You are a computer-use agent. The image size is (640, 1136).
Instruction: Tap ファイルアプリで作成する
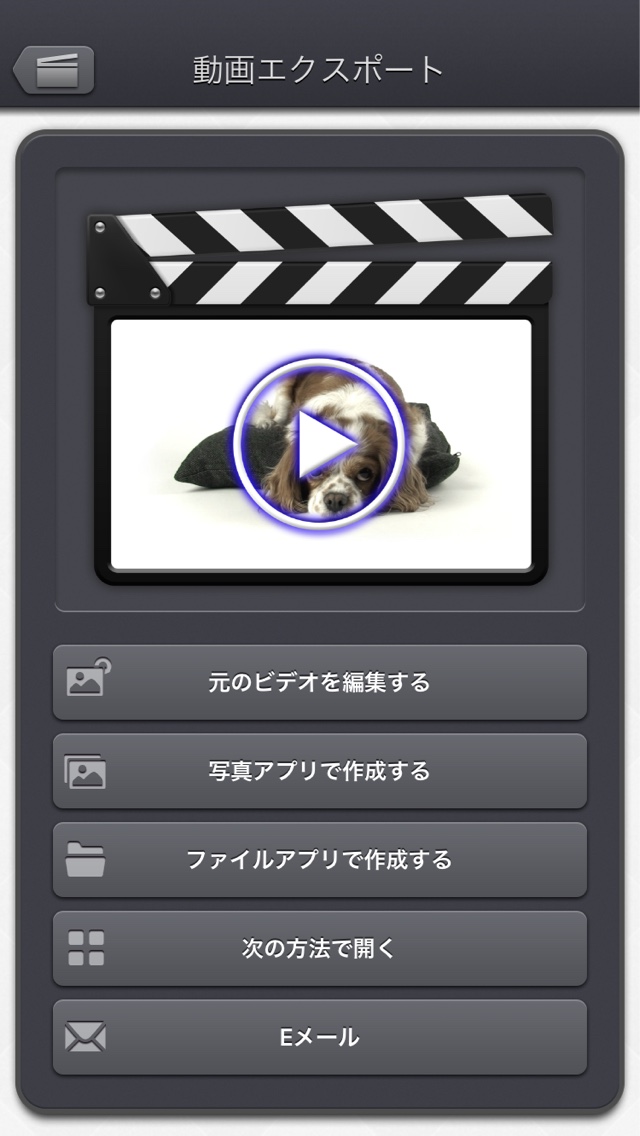pos(320,860)
